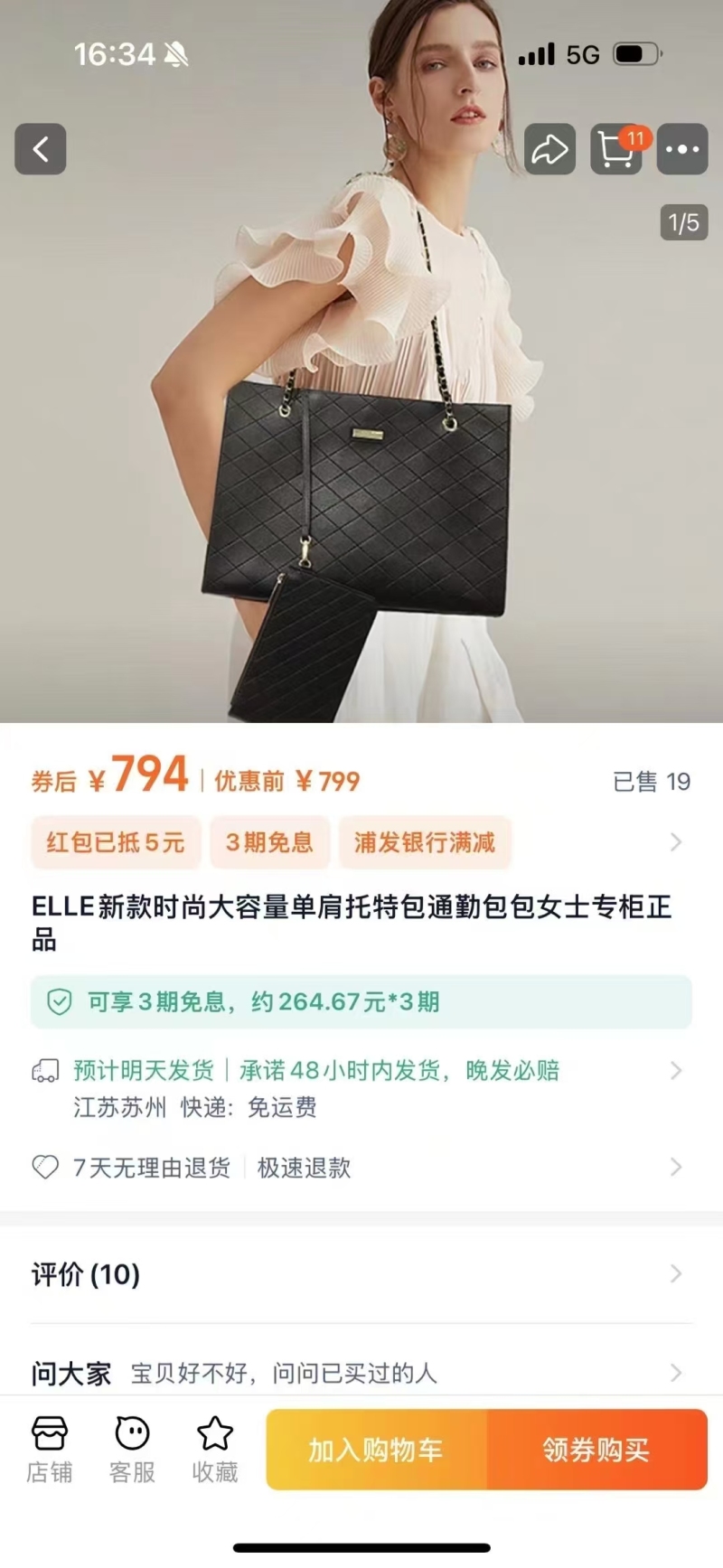Go back using the arrow button

point(41,149)
